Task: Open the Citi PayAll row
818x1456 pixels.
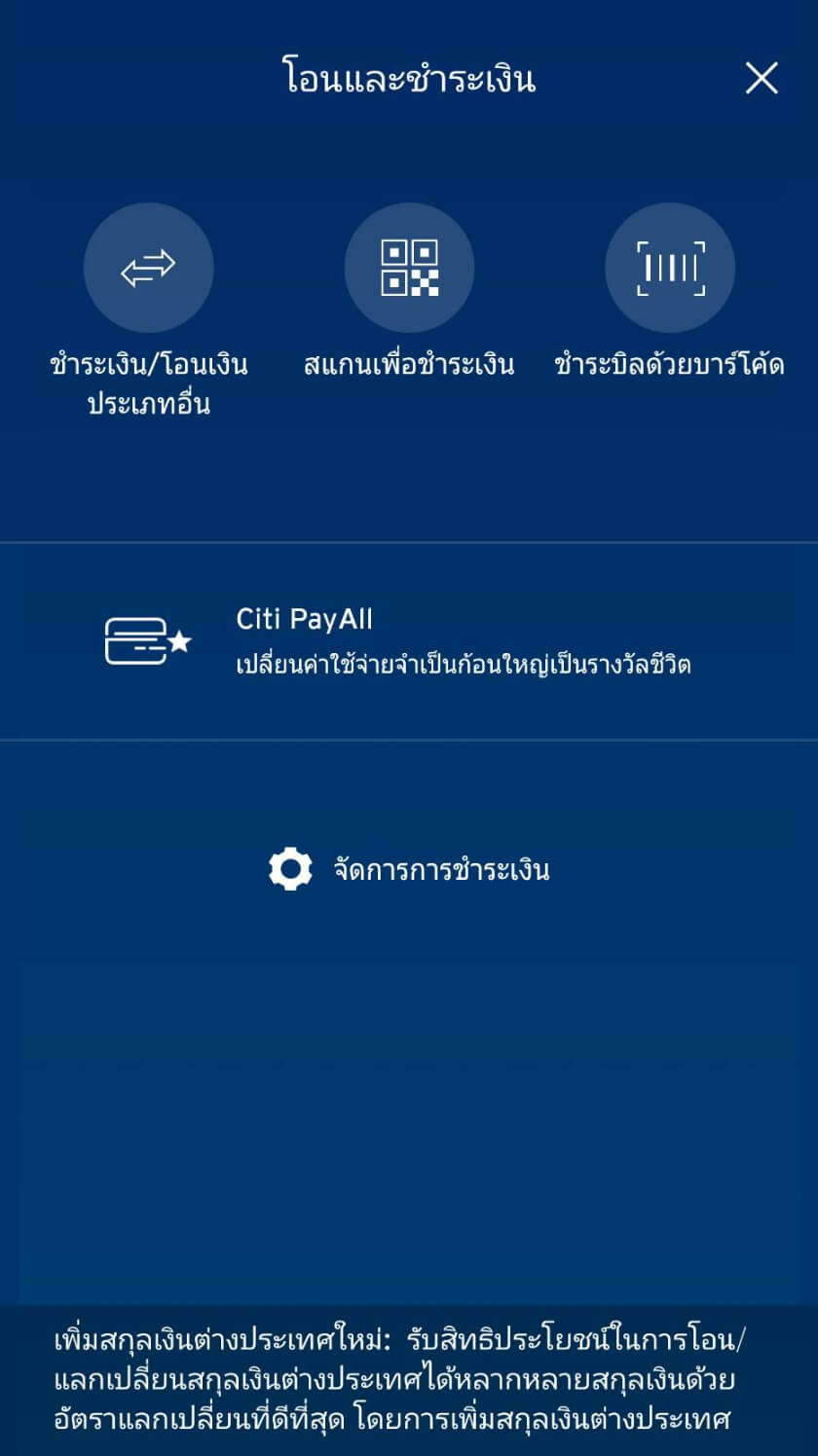Action: [409, 641]
